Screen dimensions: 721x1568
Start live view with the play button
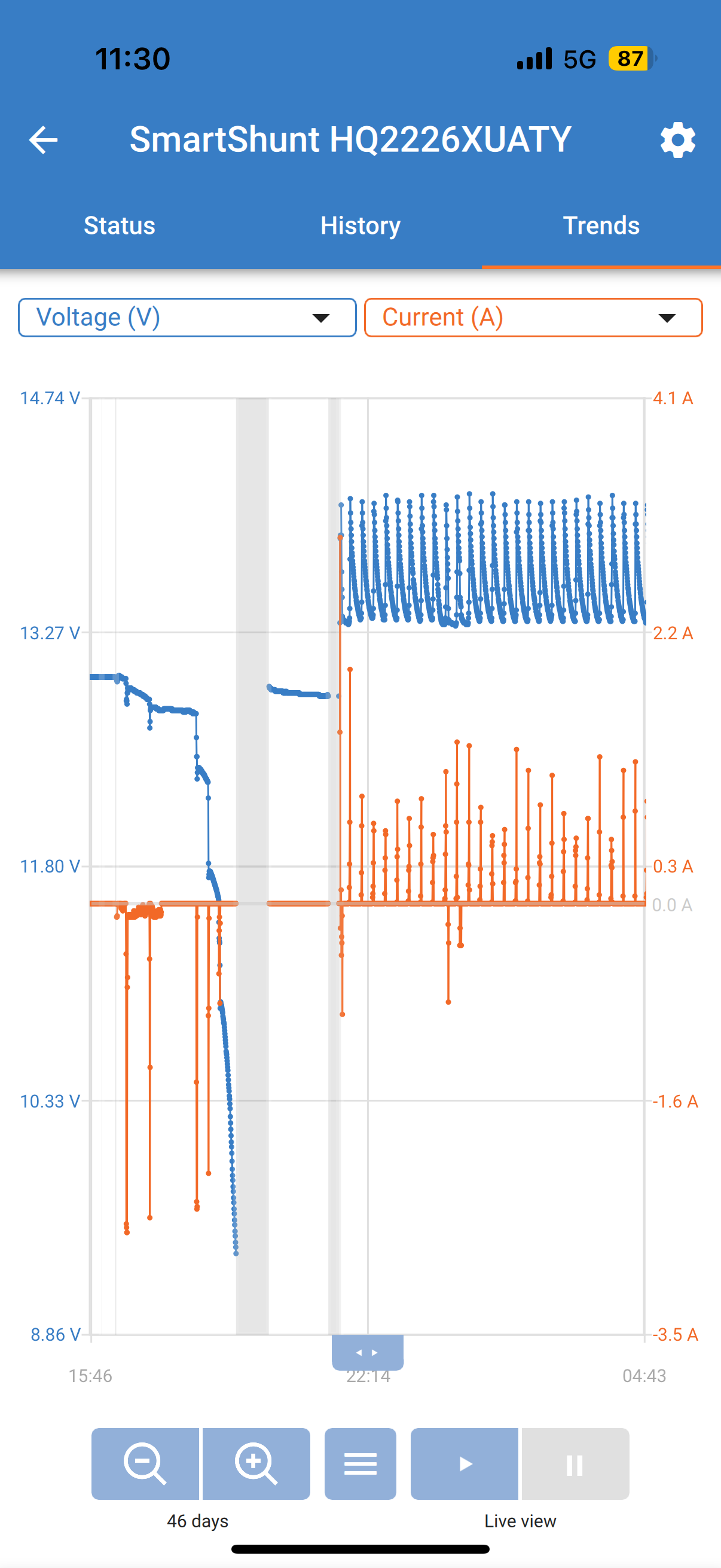click(x=465, y=1463)
